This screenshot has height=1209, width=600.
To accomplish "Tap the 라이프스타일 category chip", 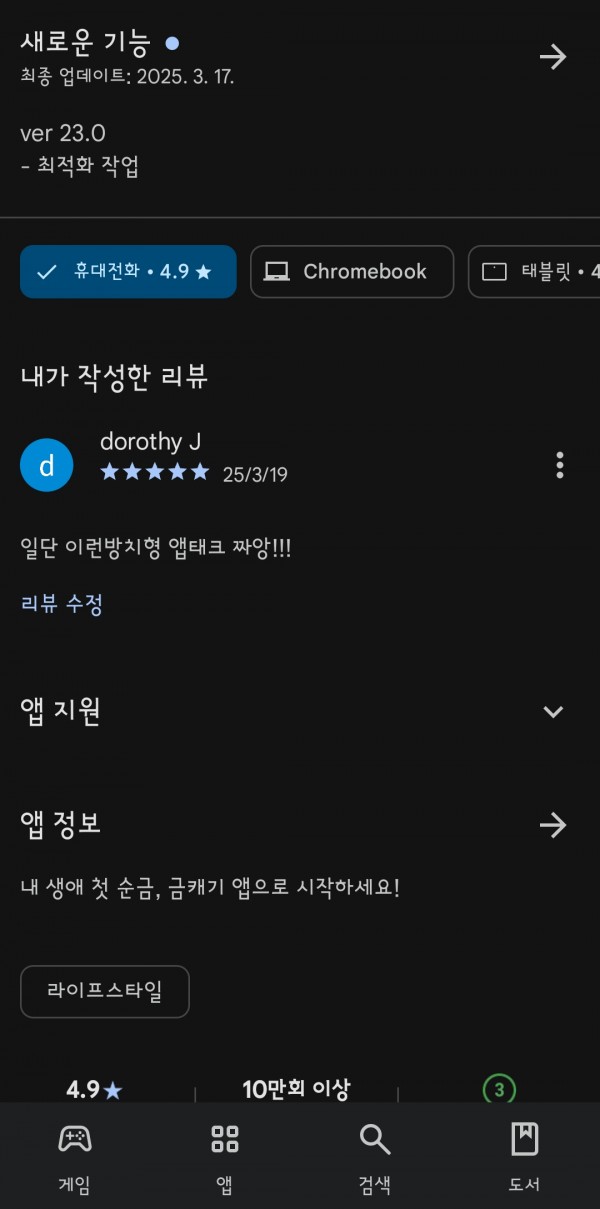I will click(x=105, y=991).
